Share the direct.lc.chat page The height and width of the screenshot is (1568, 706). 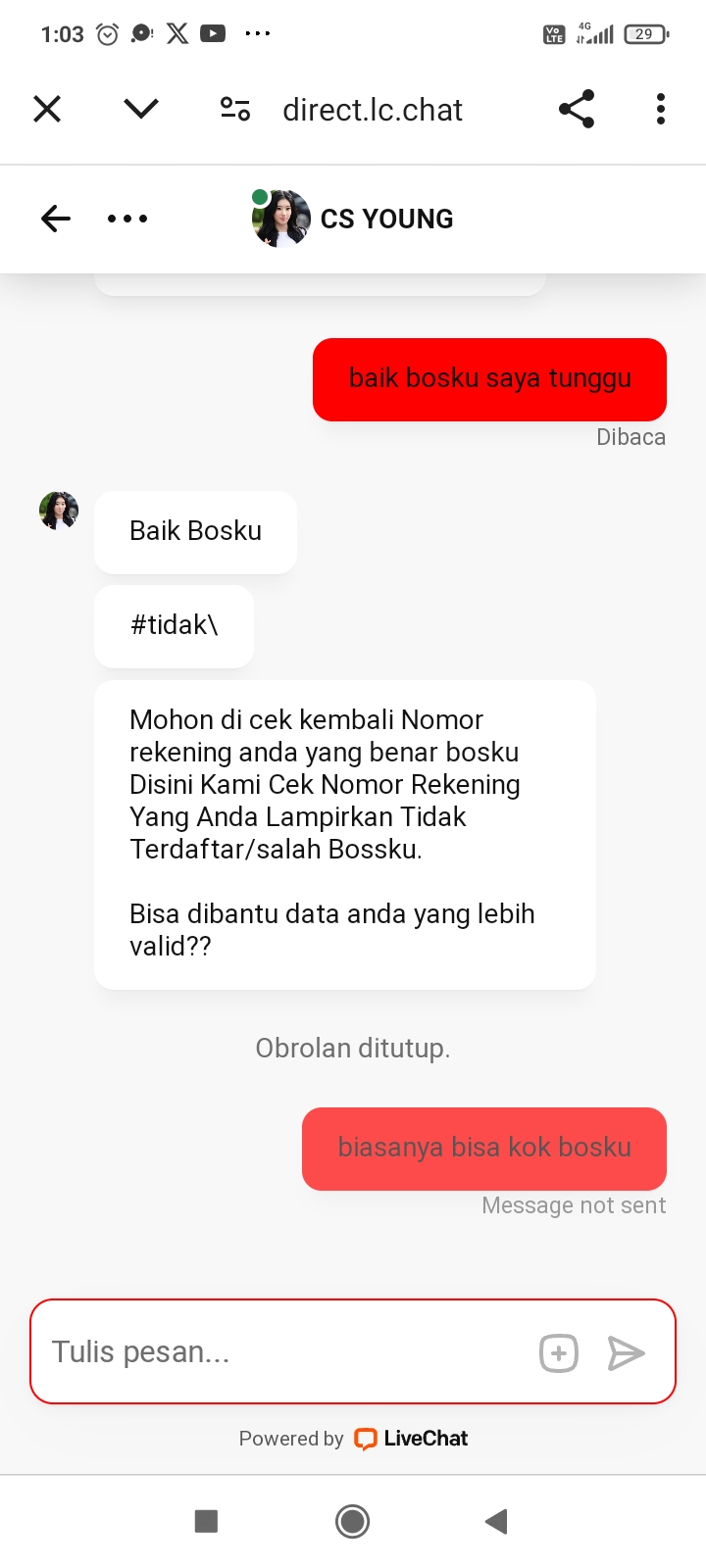tap(577, 109)
